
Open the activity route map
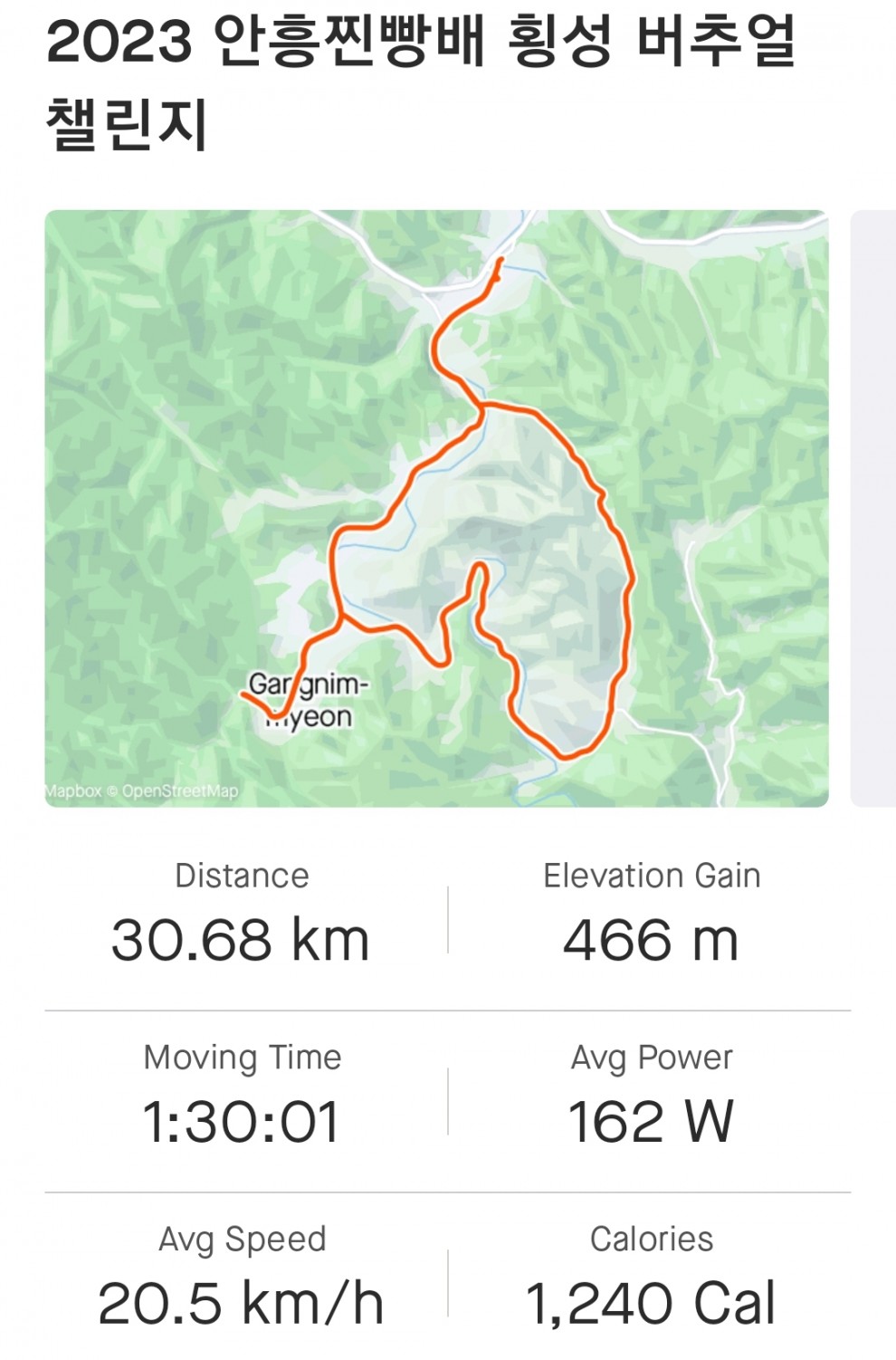(436, 508)
